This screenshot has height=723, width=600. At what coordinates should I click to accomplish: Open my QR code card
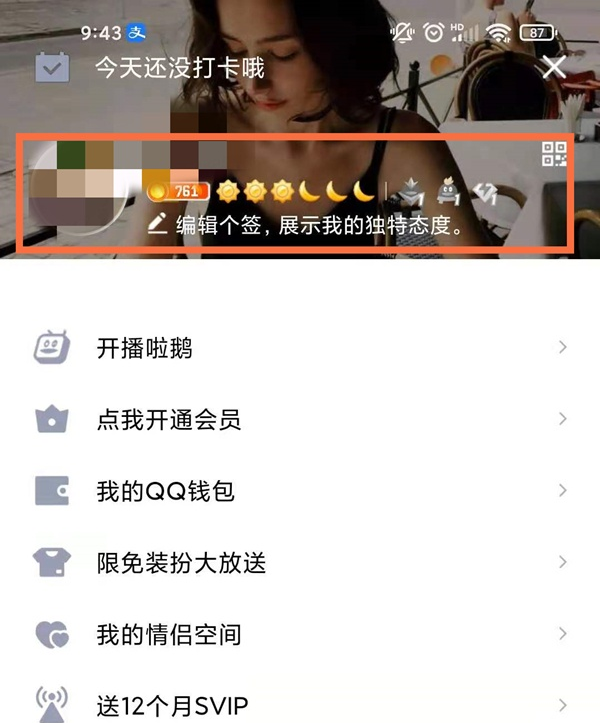click(554, 154)
